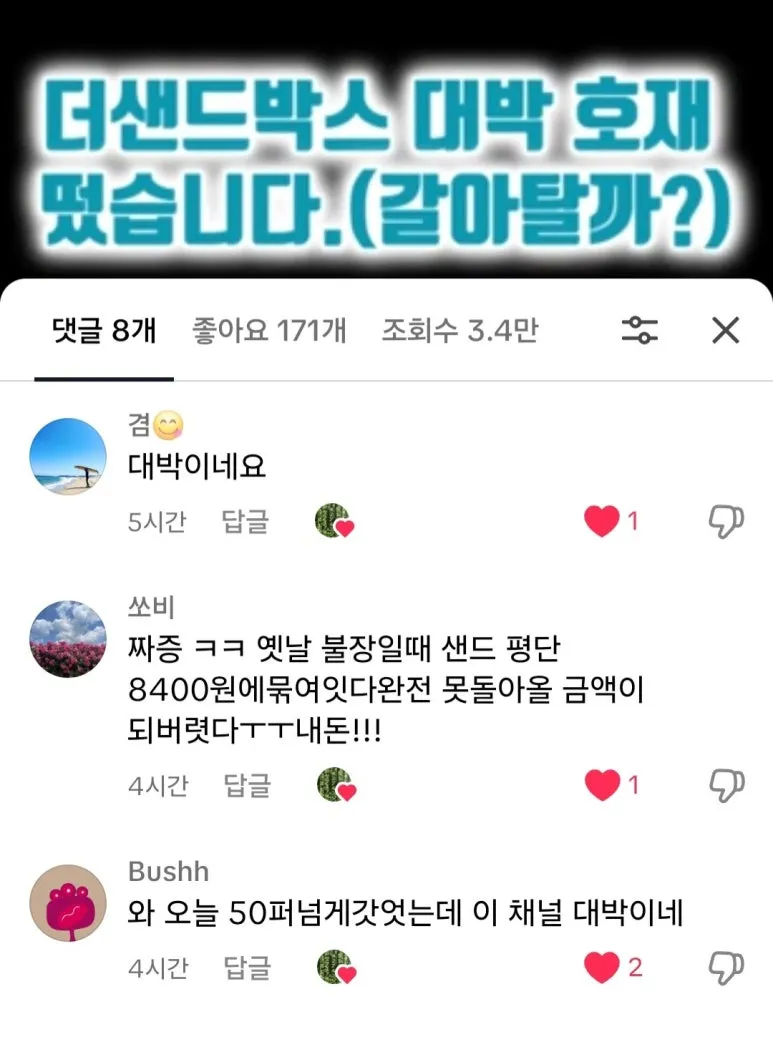Expand replies on 겸's comment via 답글
Image resolution: width=773 pixels, height=1037 pixels.
coord(244,521)
